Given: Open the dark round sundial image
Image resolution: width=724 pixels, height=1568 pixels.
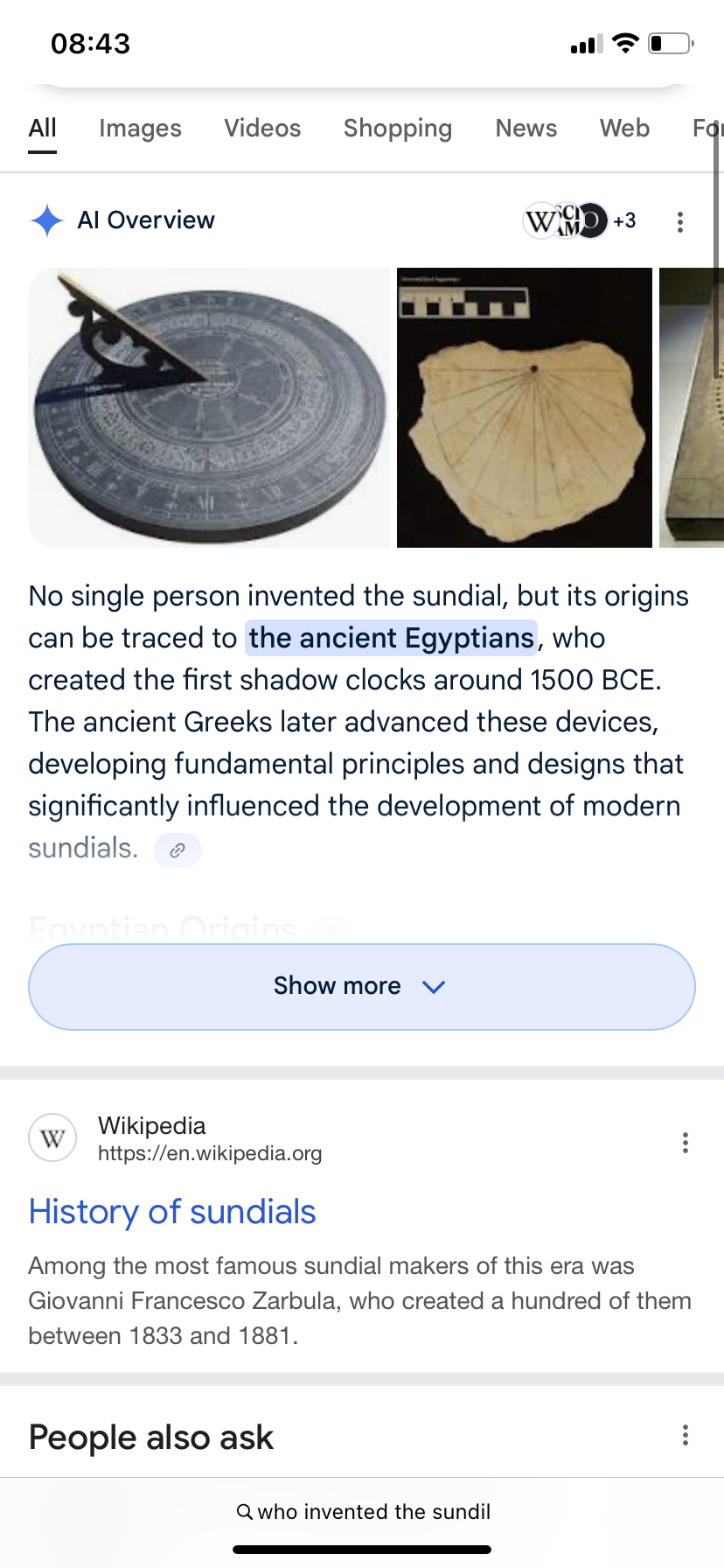Looking at the screenshot, I should 209,407.
